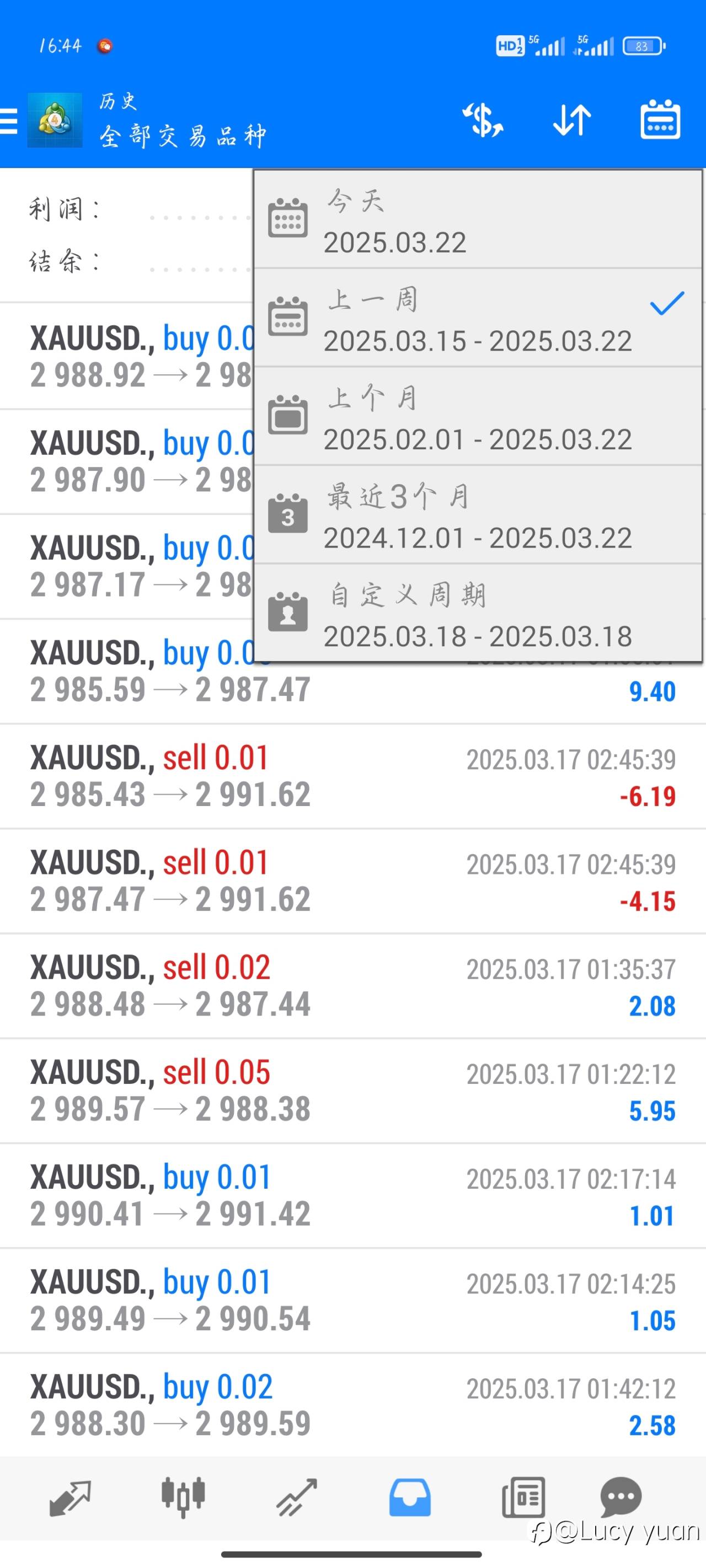
Task: View the buy 0.01 trade closed at 2 990.54
Action: pos(352,1301)
